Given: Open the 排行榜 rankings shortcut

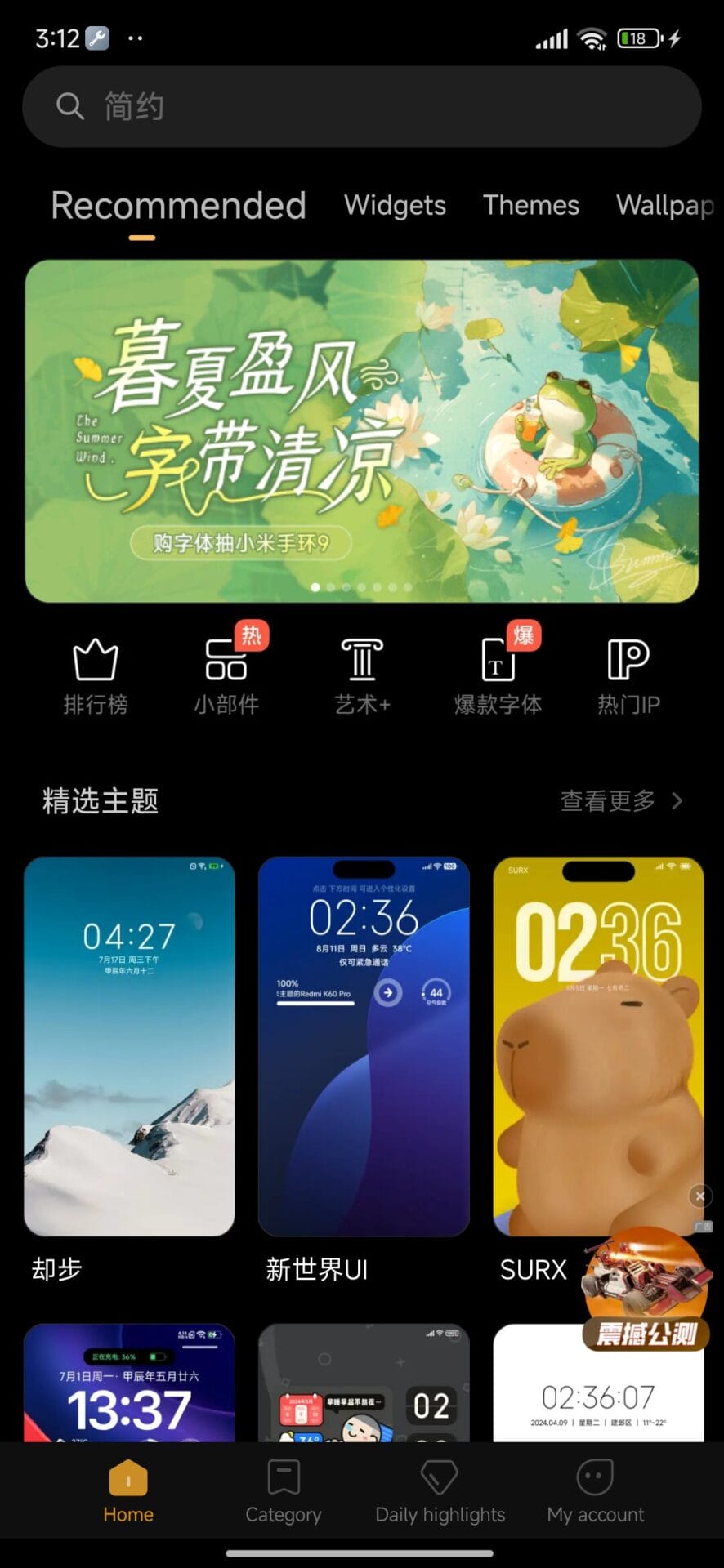Looking at the screenshot, I should (96, 675).
